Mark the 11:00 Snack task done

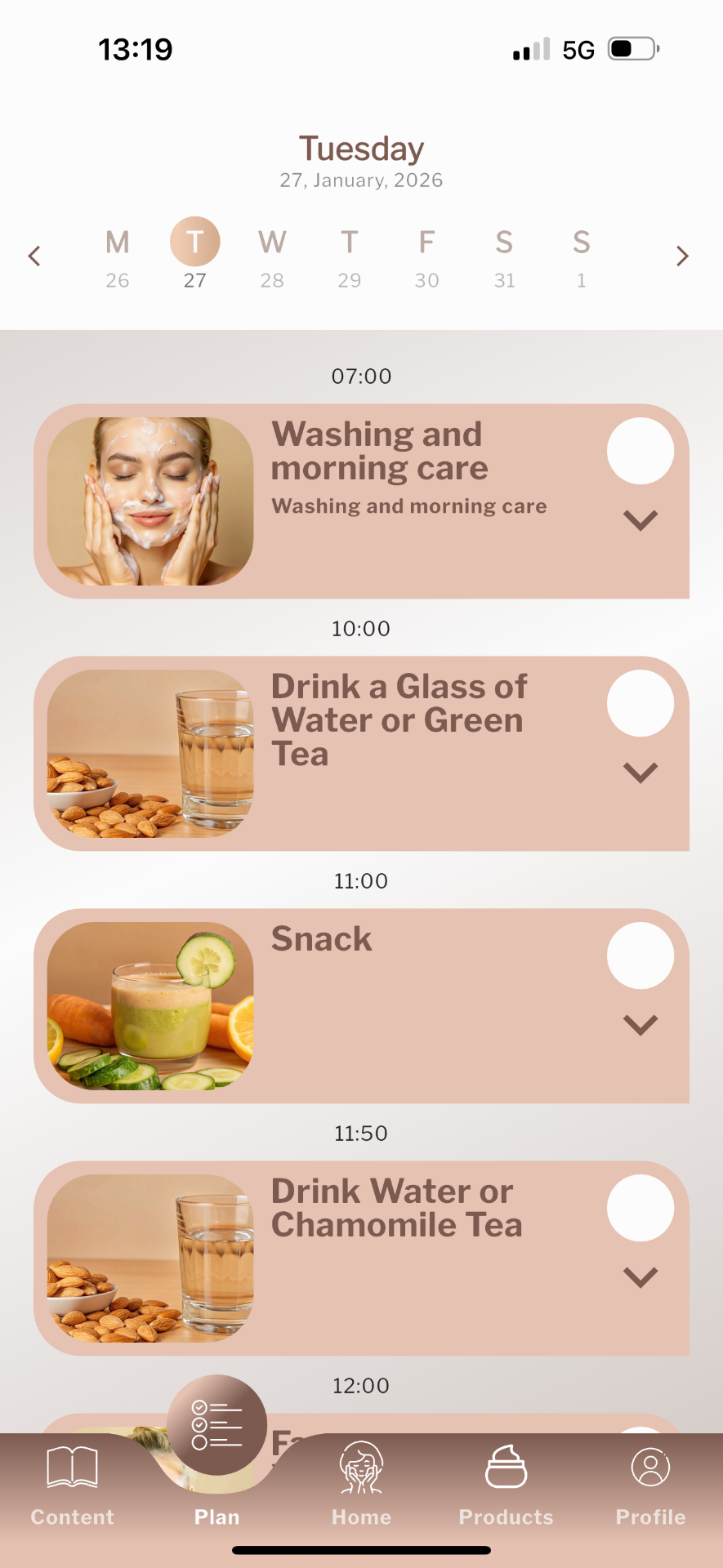(640, 955)
